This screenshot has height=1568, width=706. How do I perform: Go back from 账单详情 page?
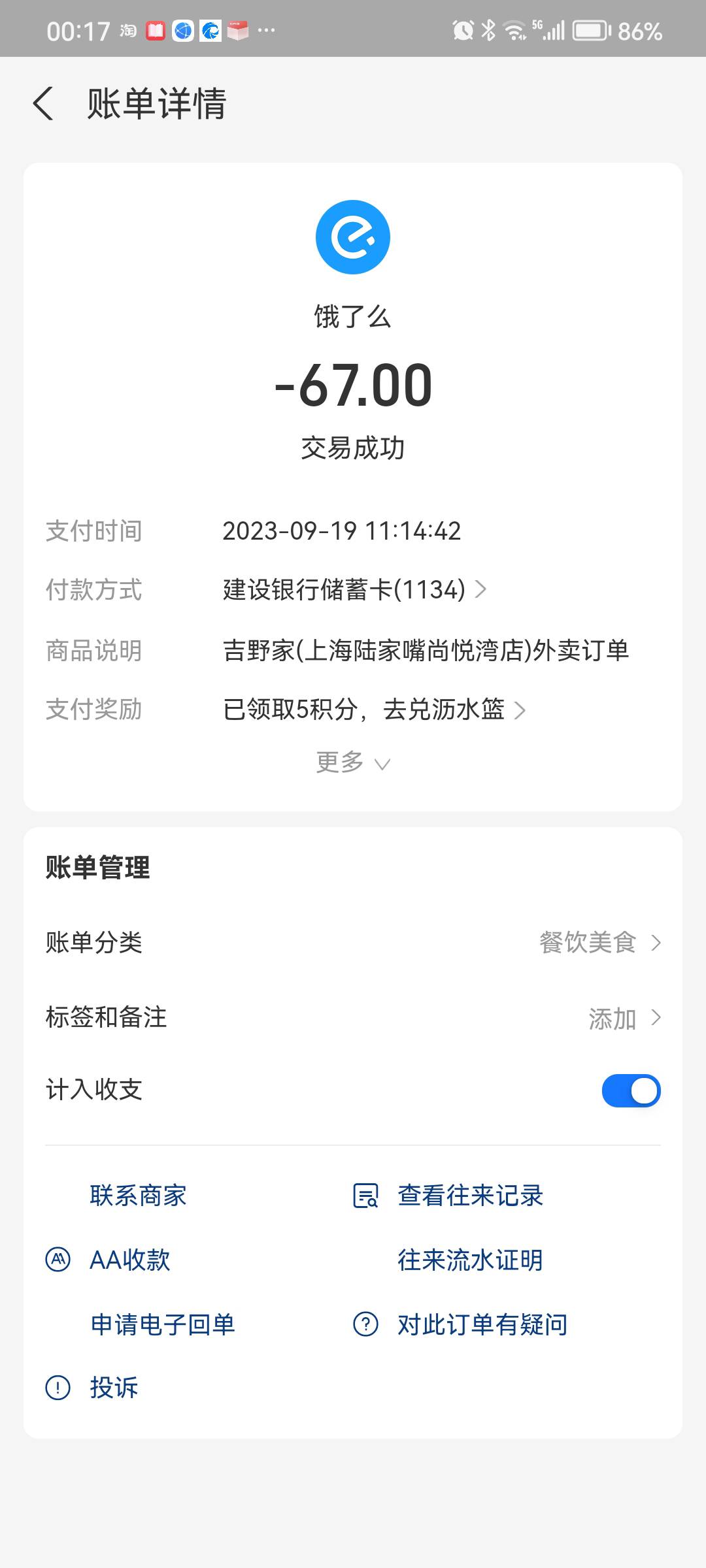click(x=43, y=104)
